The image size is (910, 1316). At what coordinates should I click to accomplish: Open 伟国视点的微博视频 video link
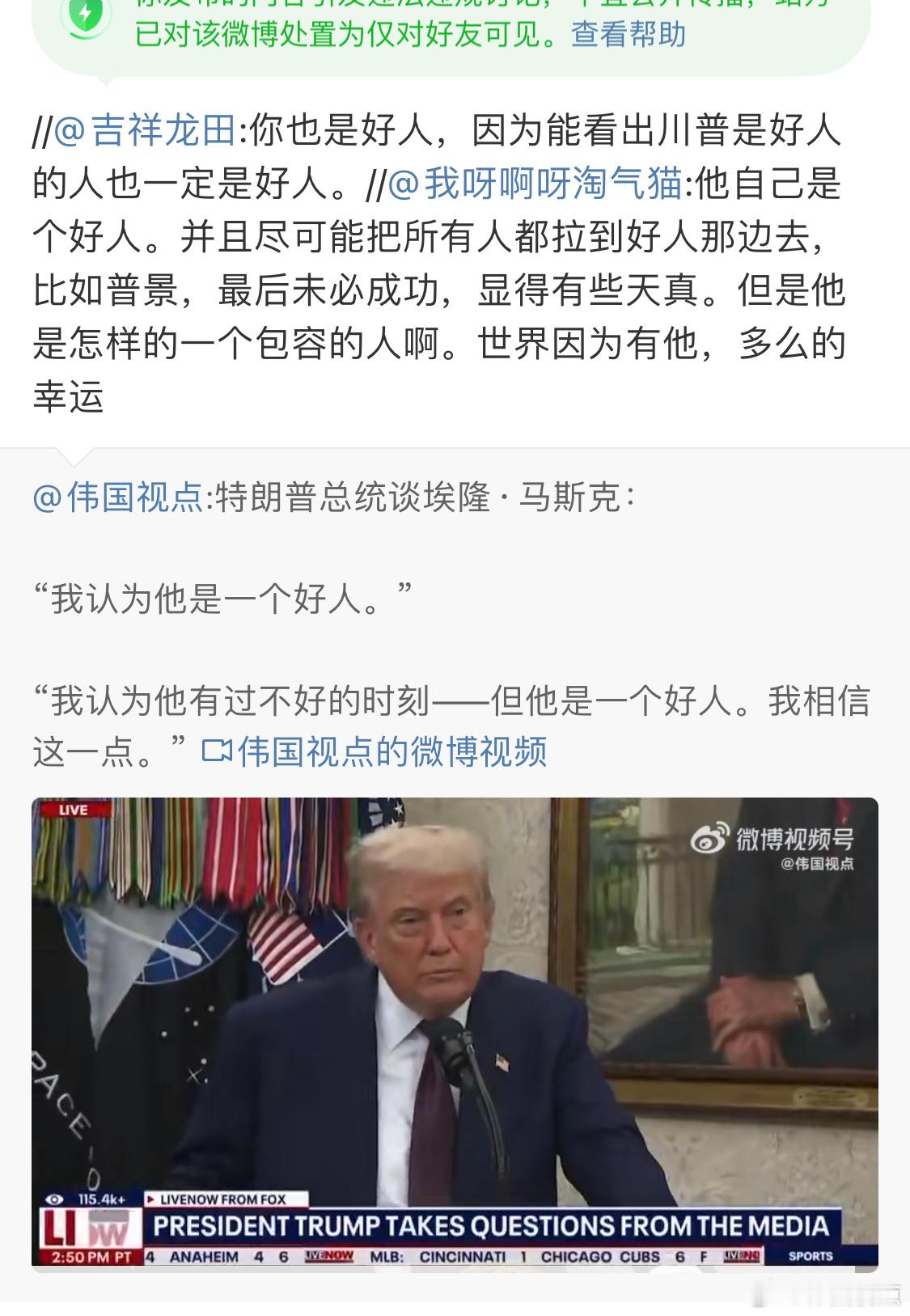pyautogui.click(x=375, y=751)
